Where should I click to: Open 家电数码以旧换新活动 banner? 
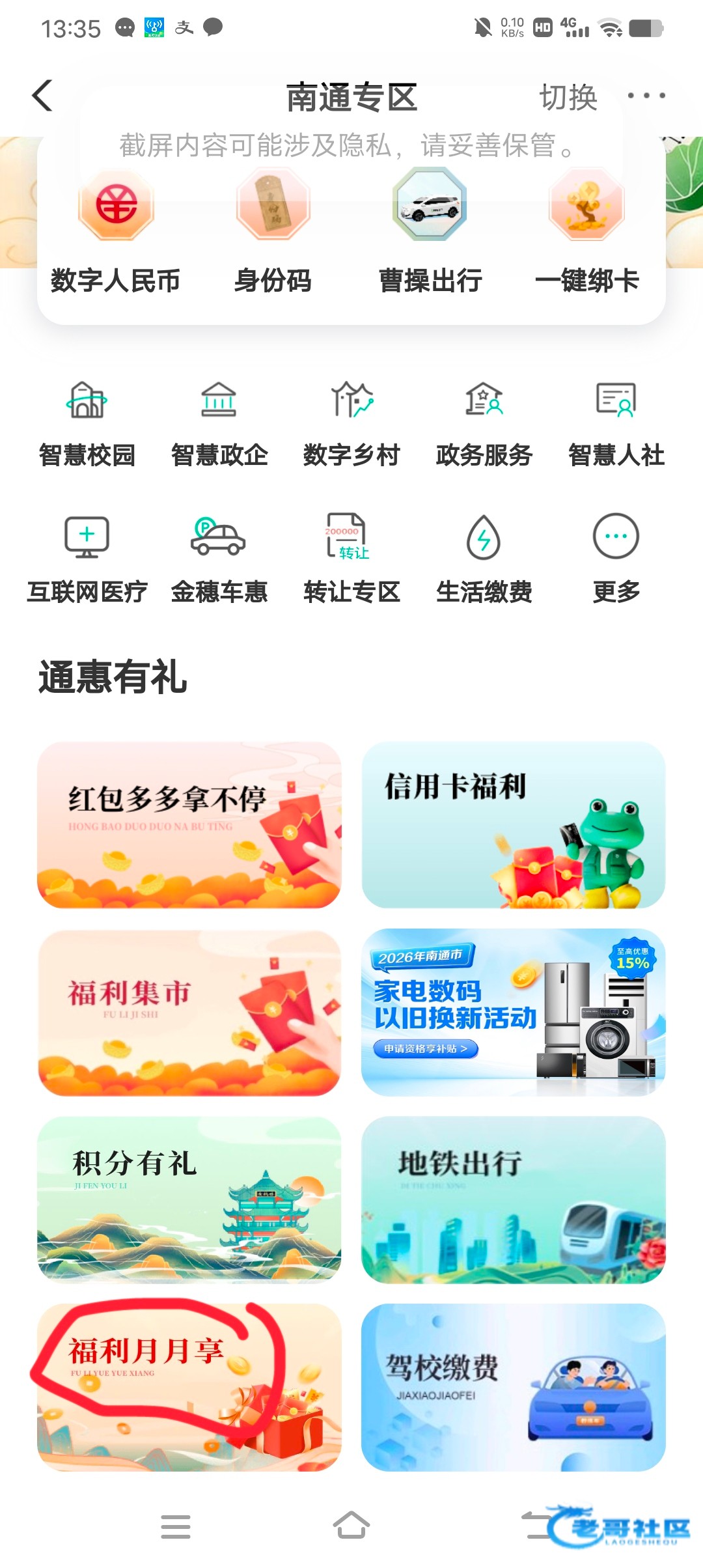(513, 1012)
